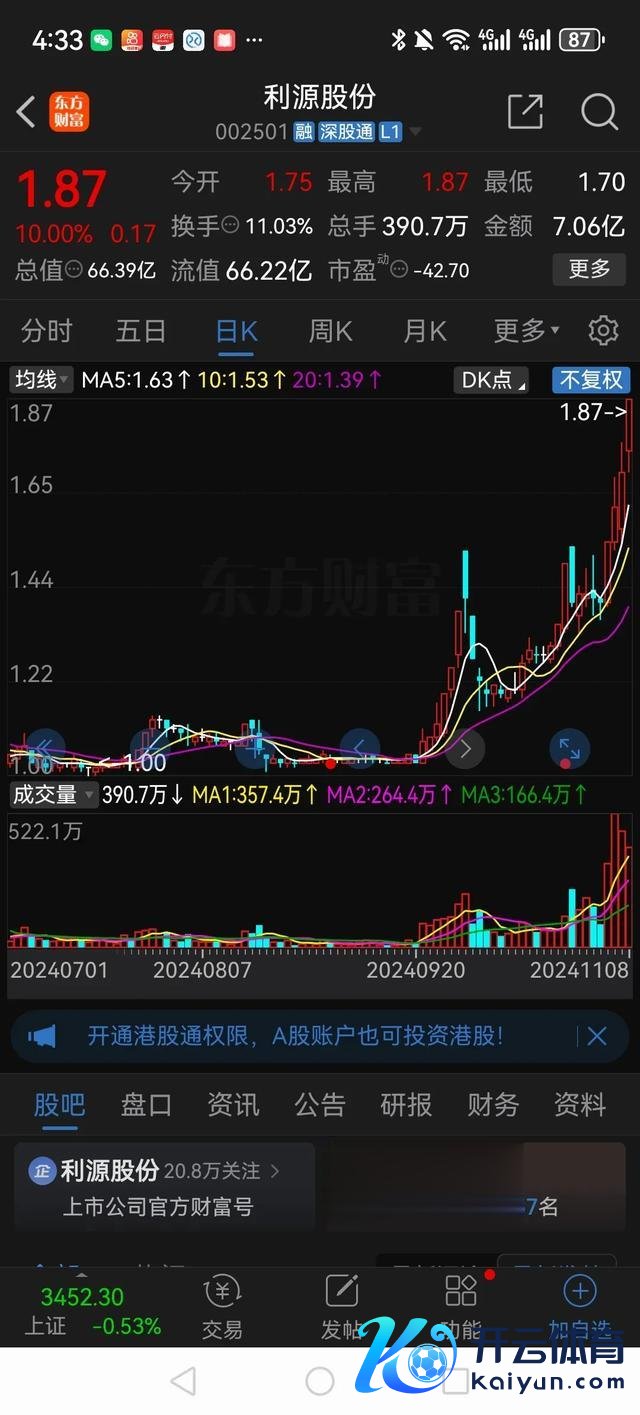Go back using the top-left arrow
The height and width of the screenshot is (1415, 640).
click(27, 111)
